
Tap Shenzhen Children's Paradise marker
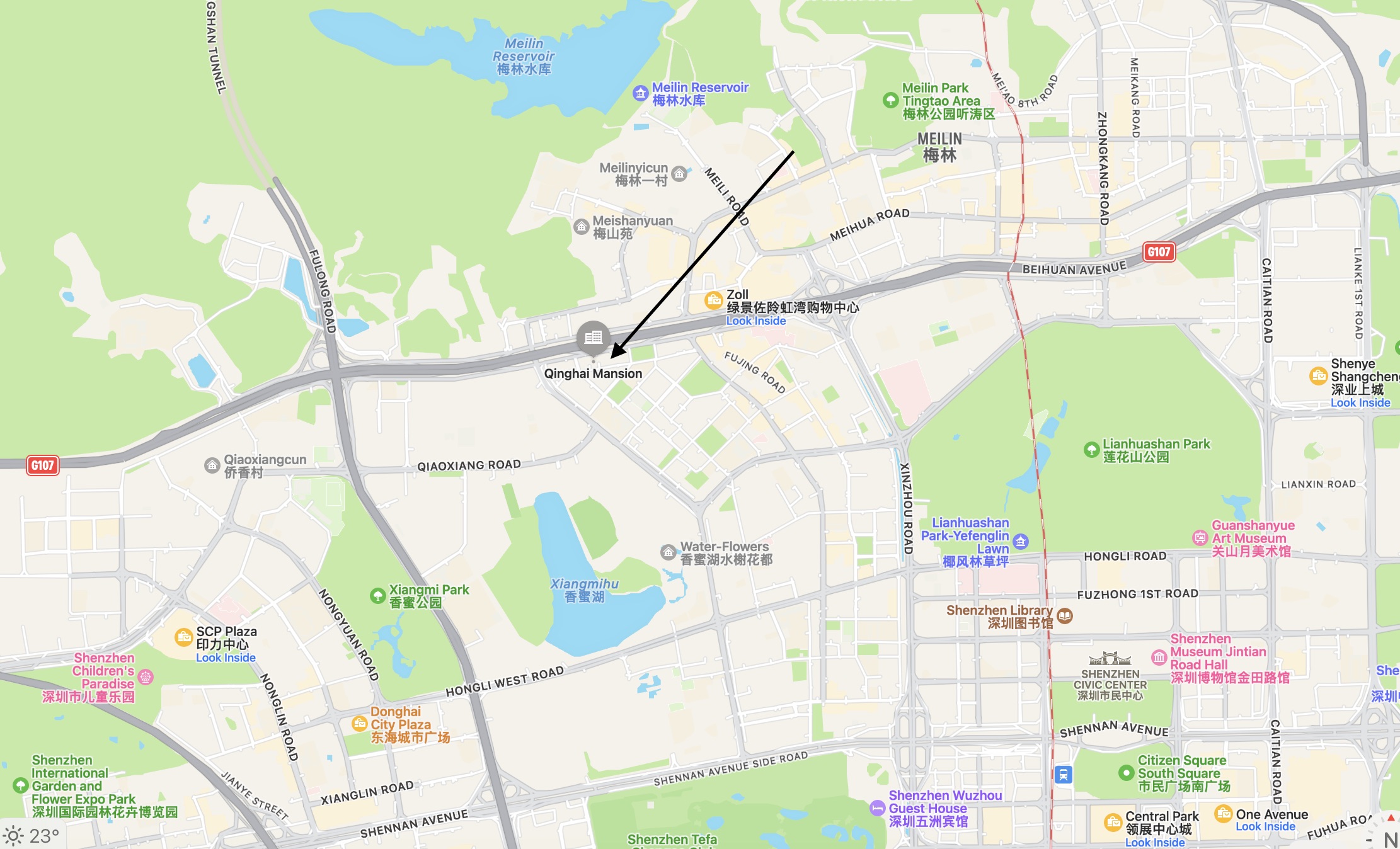coord(146,677)
